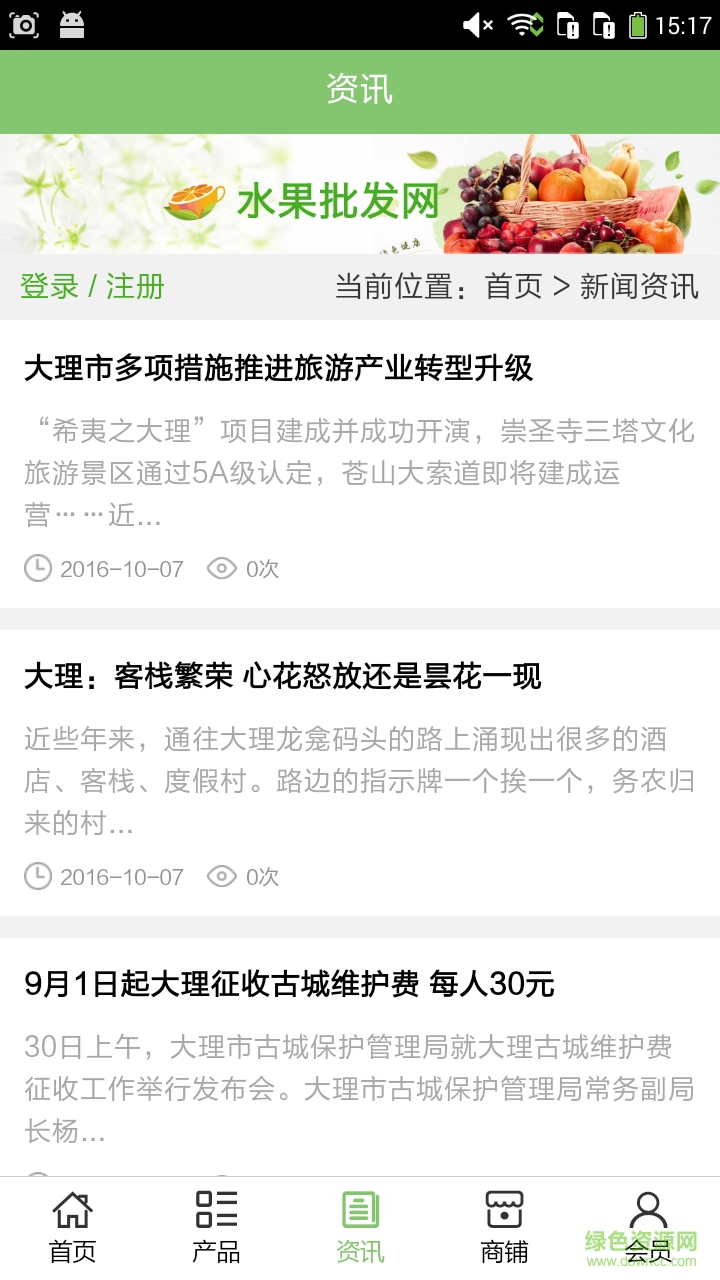The height and width of the screenshot is (1280, 720).
Task: Go to the 商铺 tab
Action: (x=504, y=1226)
